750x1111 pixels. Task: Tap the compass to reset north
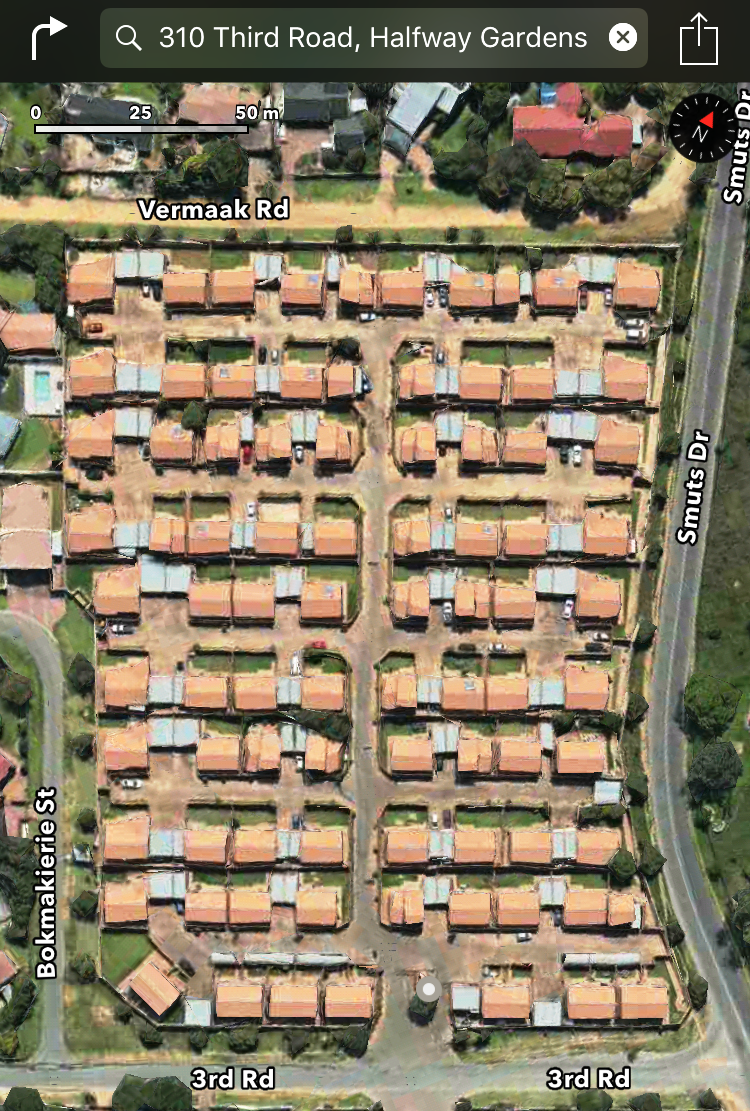point(703,128)
